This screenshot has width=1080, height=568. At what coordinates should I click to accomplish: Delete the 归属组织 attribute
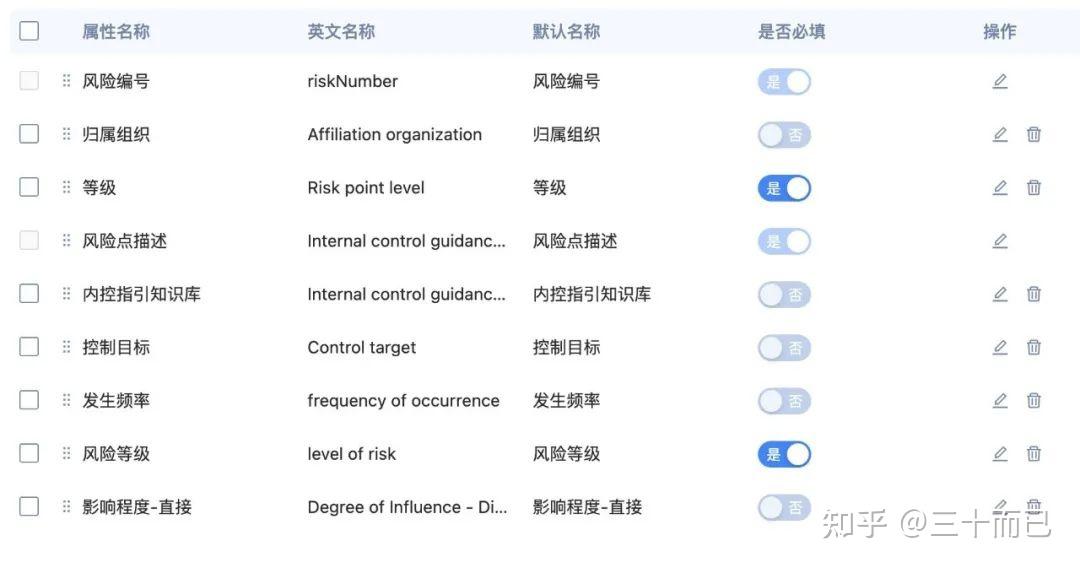click(x=1034, y=134)
